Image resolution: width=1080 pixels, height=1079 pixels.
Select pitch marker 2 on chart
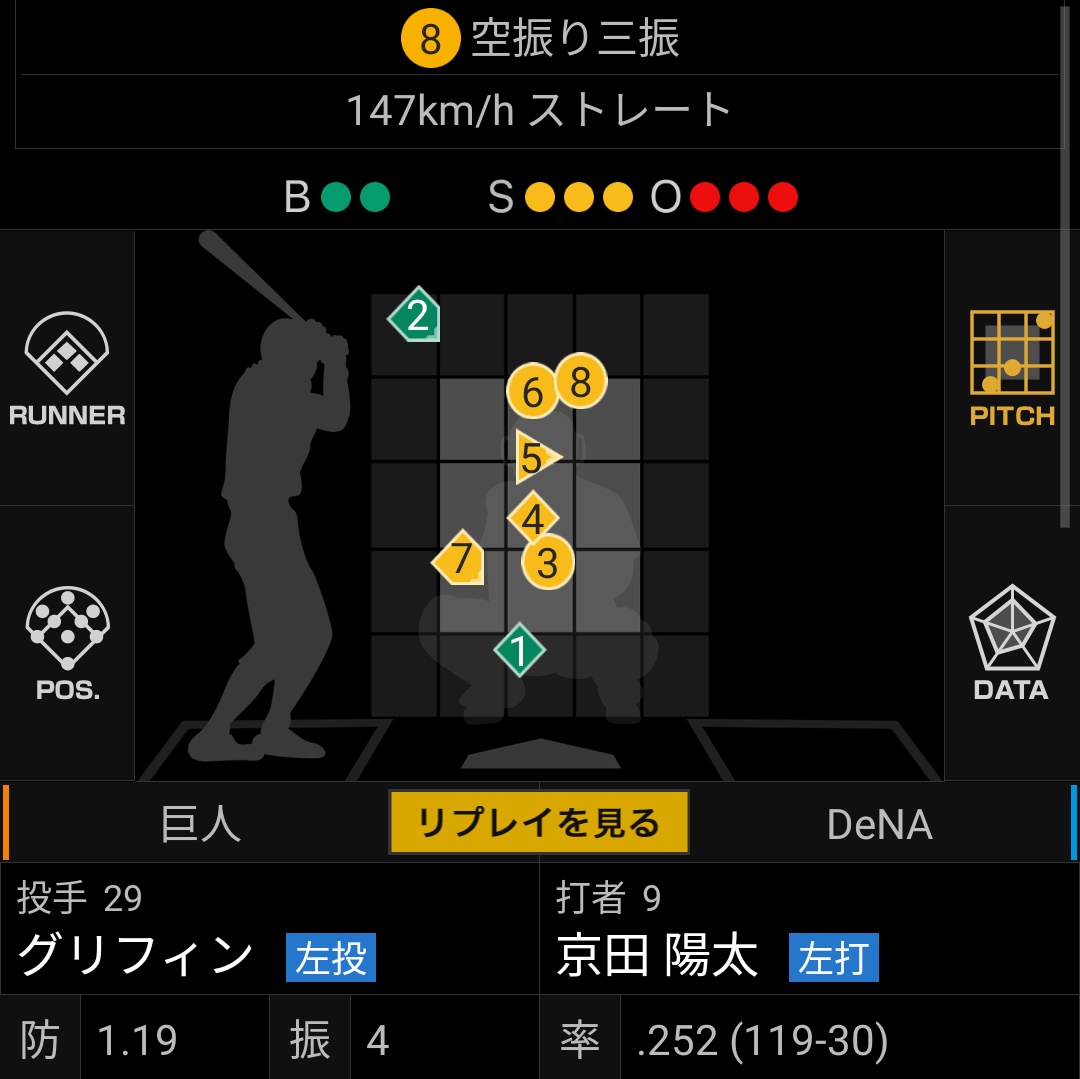(417, 316)
